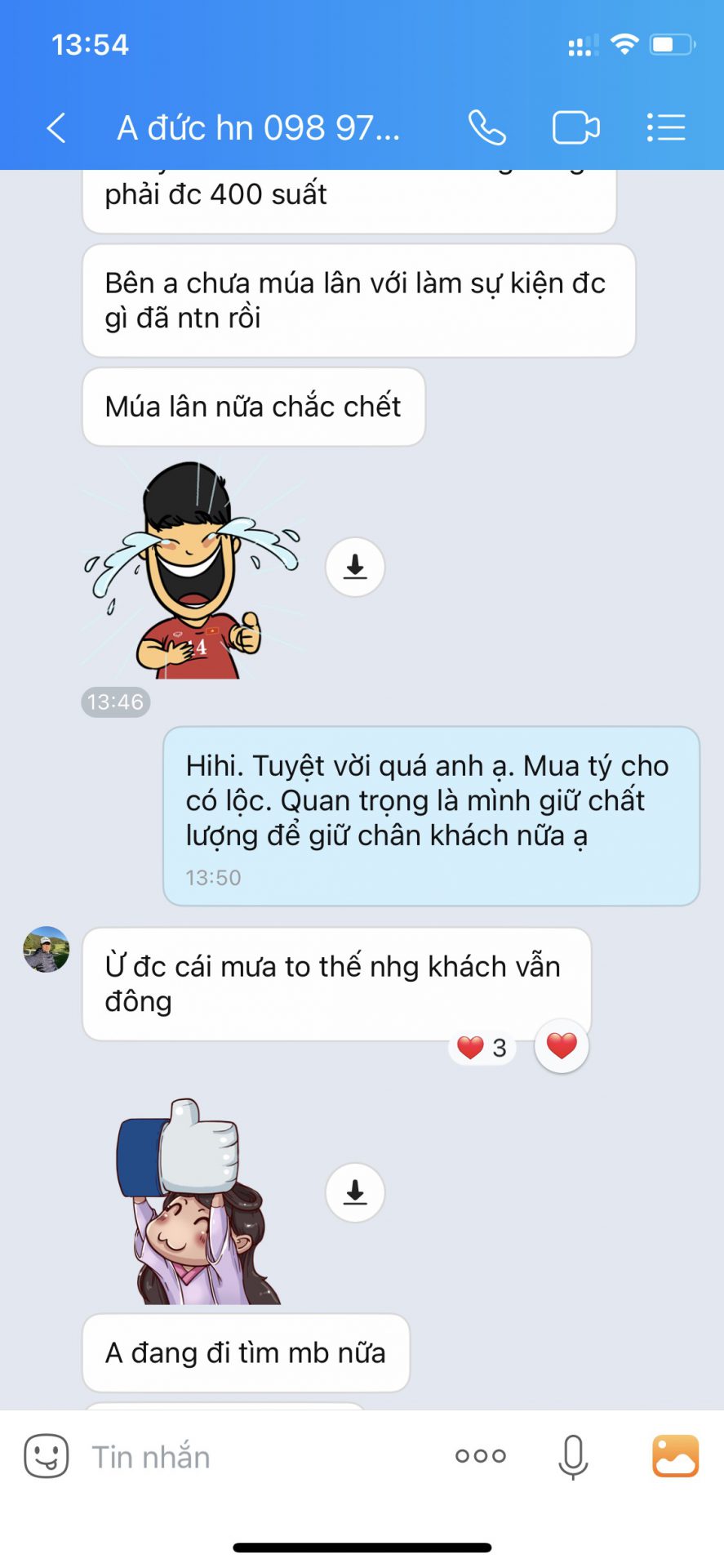724x1568 pixels.
Task: Download the thumbs-up girl sticker
Action: pos(355,1192)
